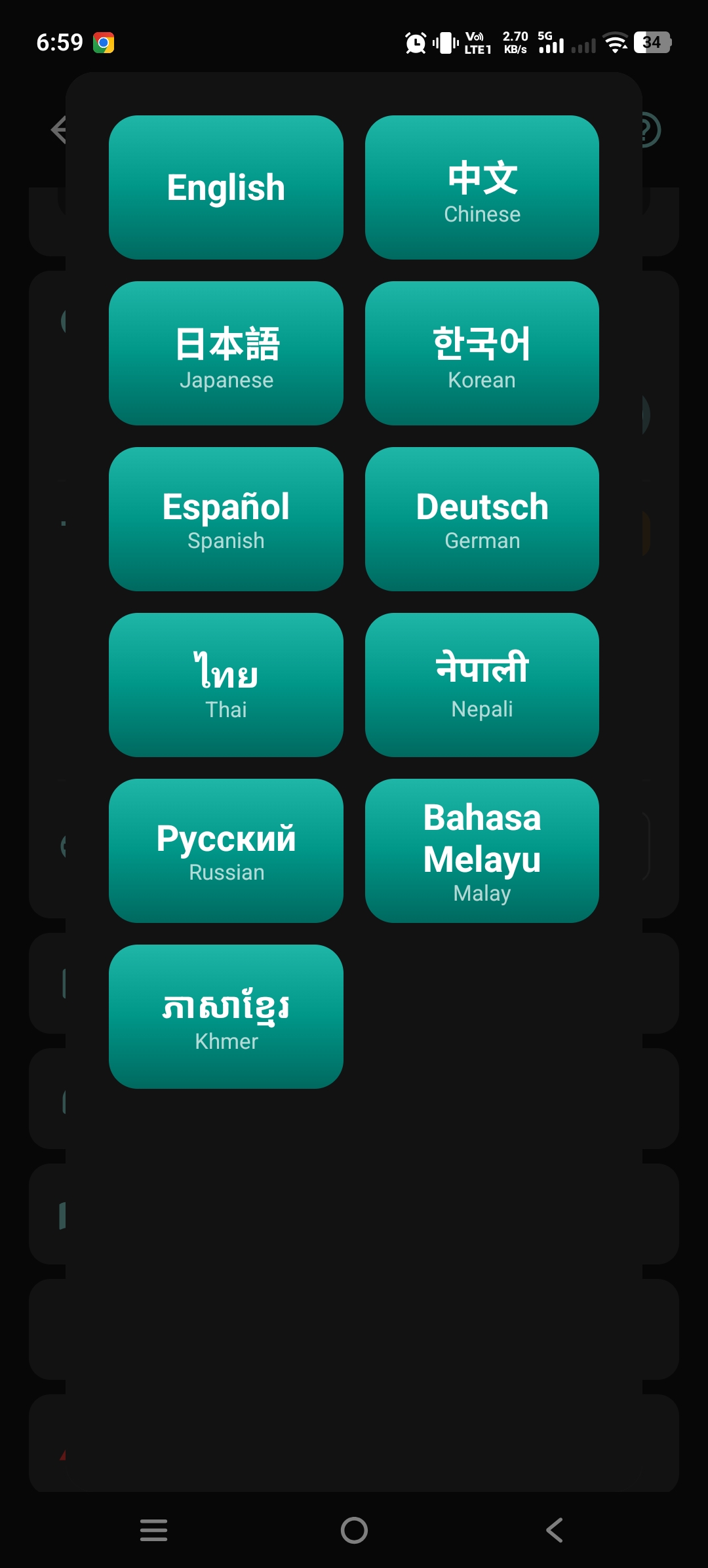This screenshot has width=708, height=1568.
Task: Choose Korean (한국어)
Action: pos(482,353)
